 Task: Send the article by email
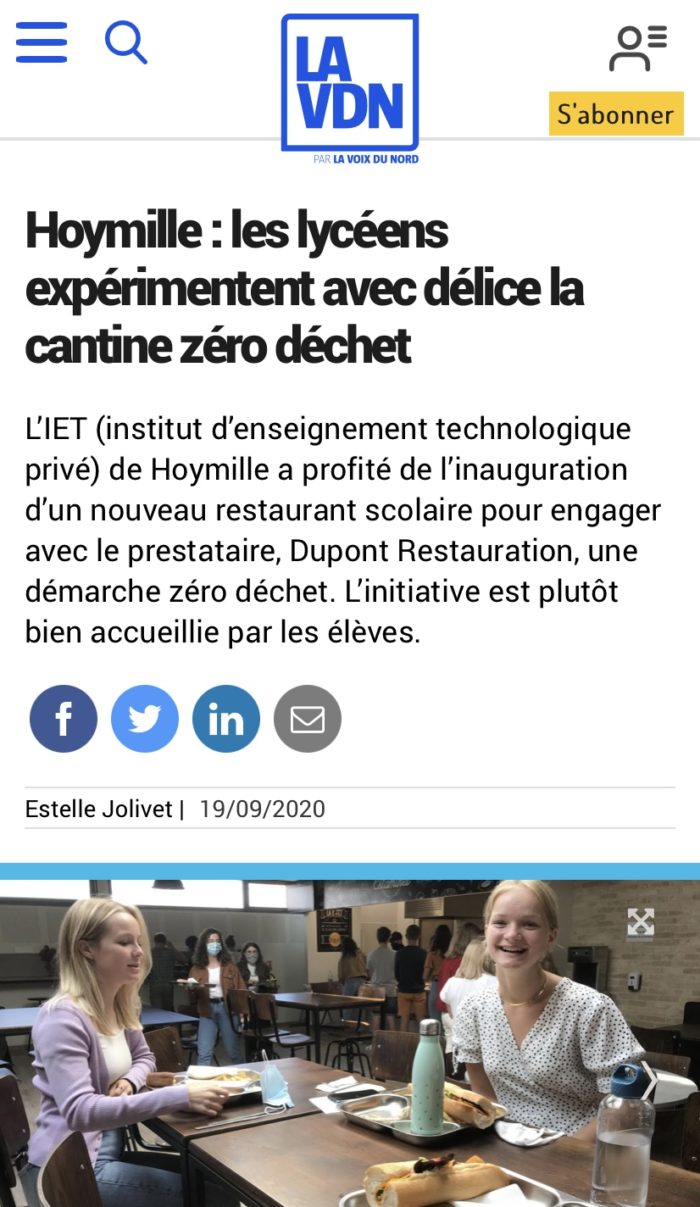tap(307, 719)
